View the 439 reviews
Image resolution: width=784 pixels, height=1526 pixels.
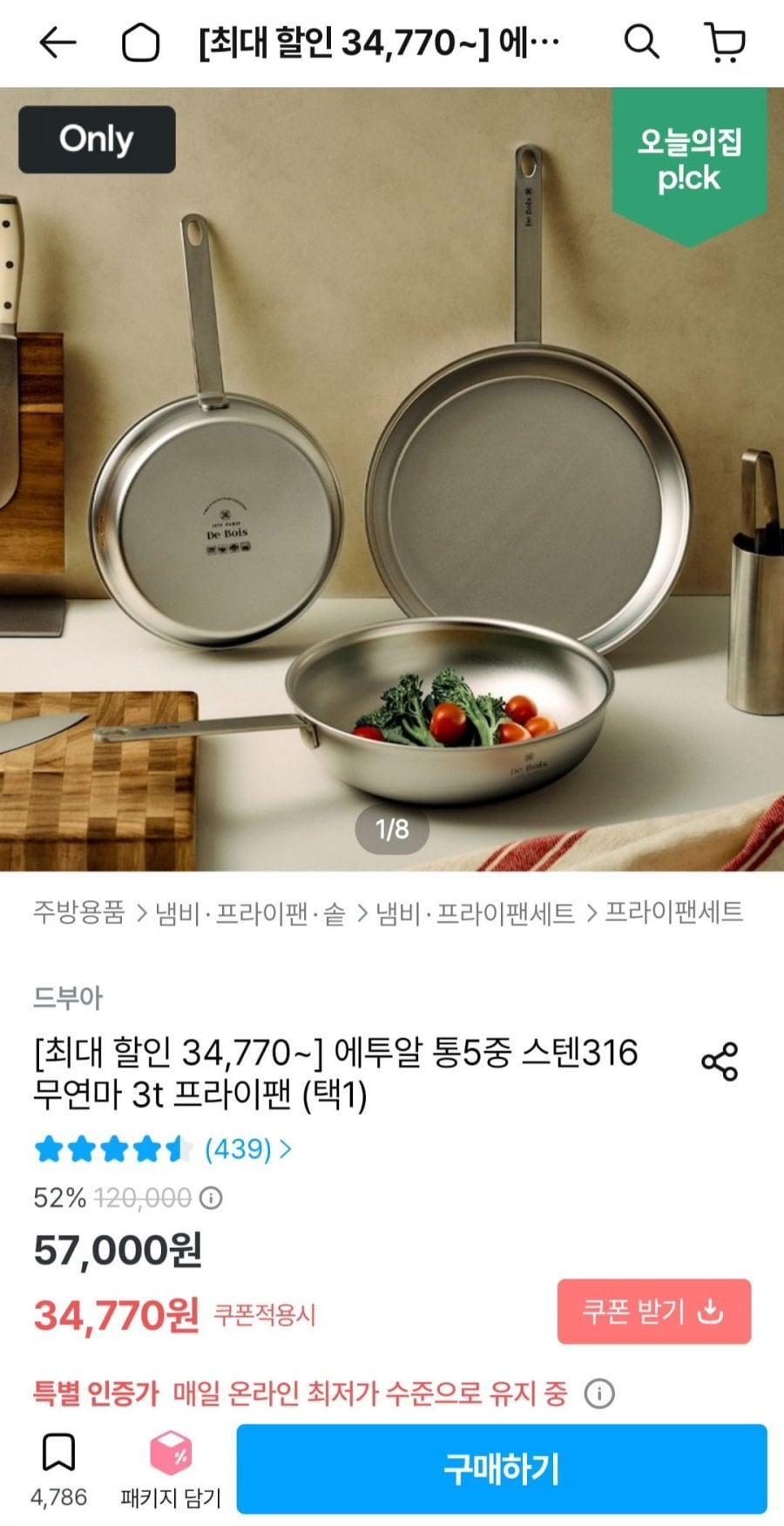tap(247, 1149)
